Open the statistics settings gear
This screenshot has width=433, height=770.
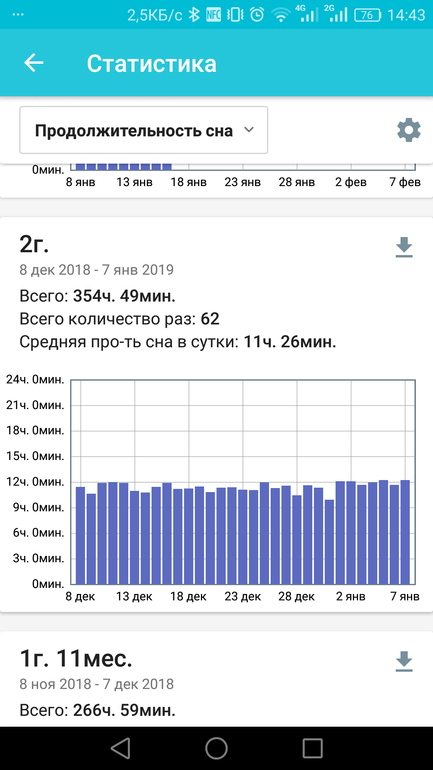(408, 131)
